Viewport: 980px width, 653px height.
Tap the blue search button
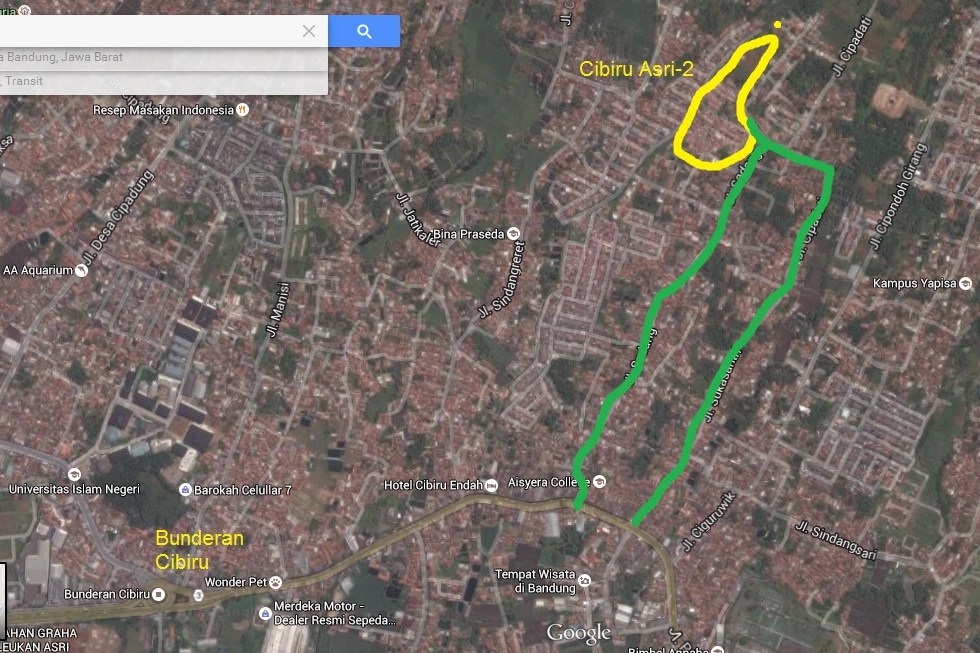coord(364,31)
